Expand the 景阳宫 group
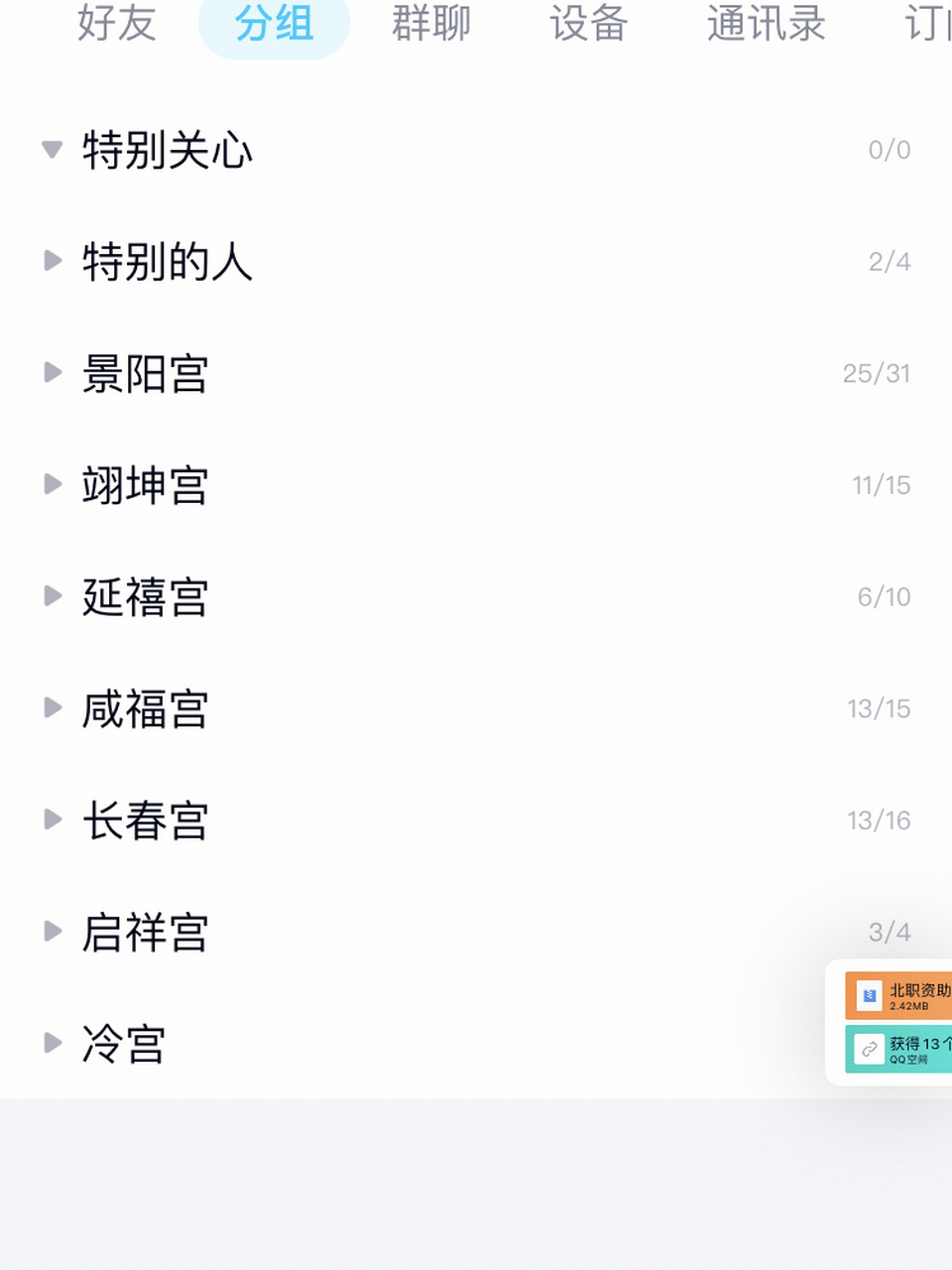 pyautogui.click(x=52, y=373)
